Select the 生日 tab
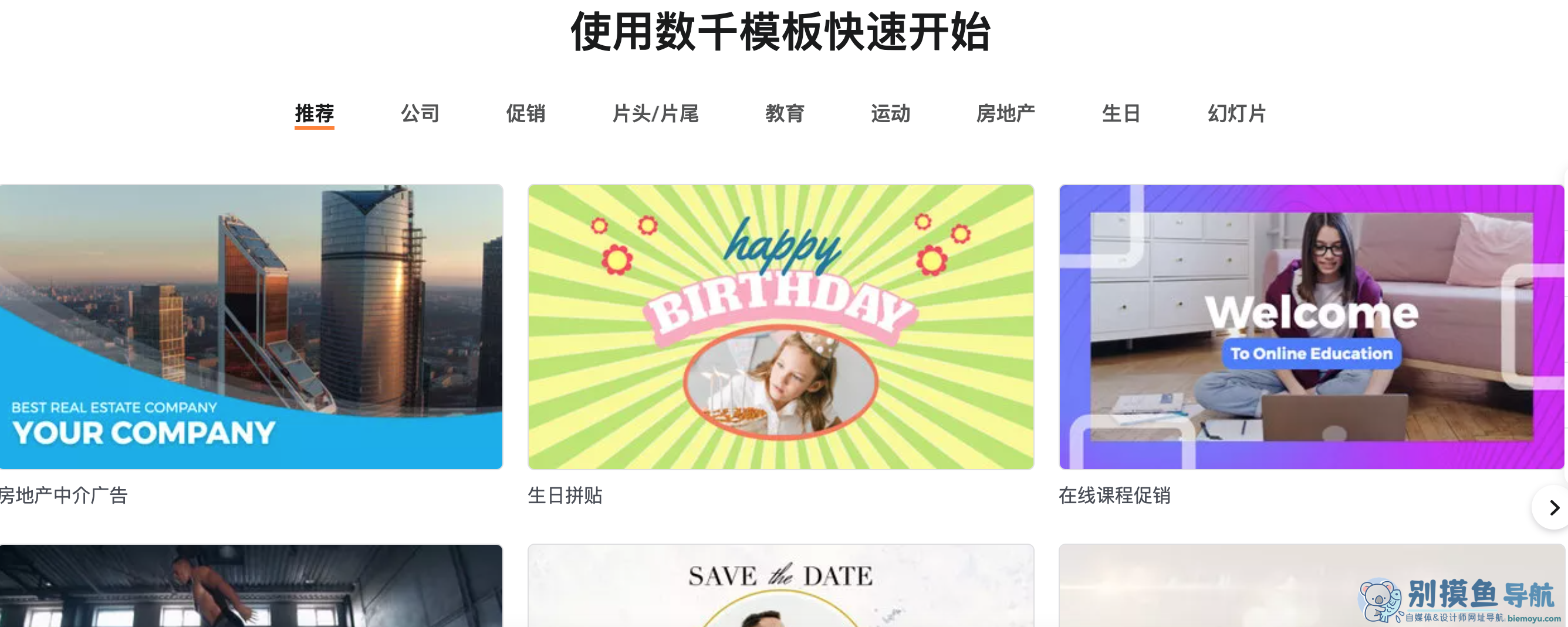The width and height of the screenshot is (1568, 627). (x=1121, y=113)
